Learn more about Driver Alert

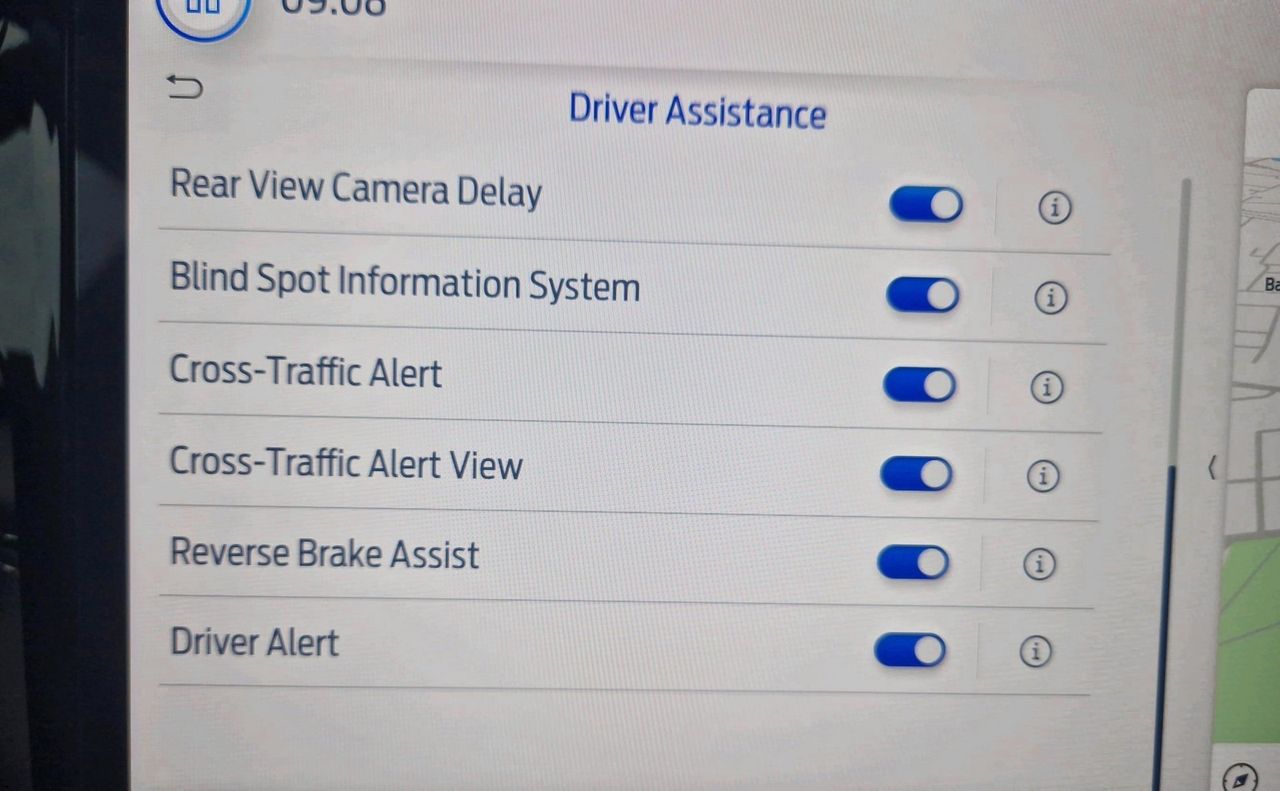tap(1035, 652)
